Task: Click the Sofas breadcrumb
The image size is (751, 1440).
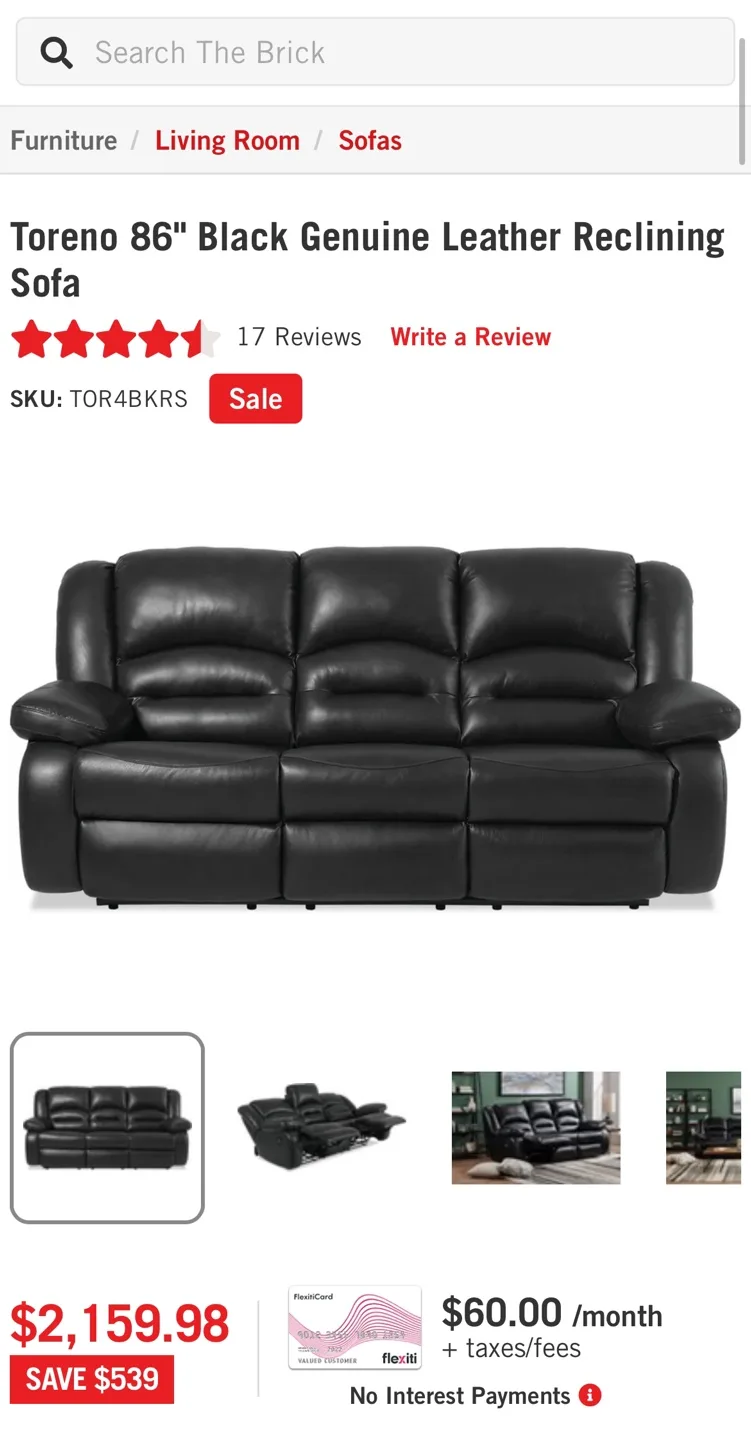Action: tap(370, 141)
